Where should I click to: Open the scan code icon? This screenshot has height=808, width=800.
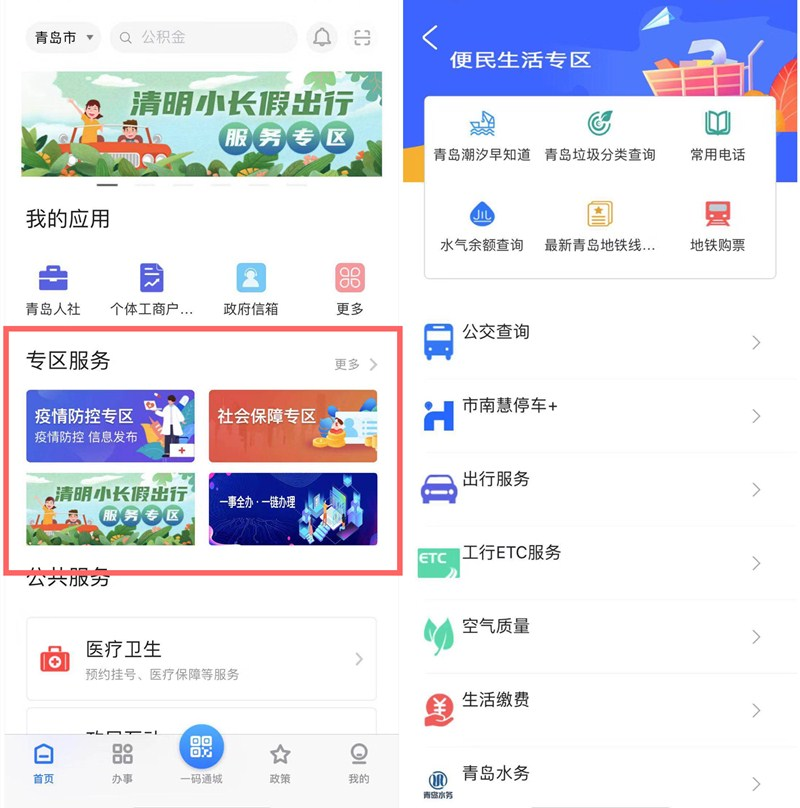[x=362, y=38]
